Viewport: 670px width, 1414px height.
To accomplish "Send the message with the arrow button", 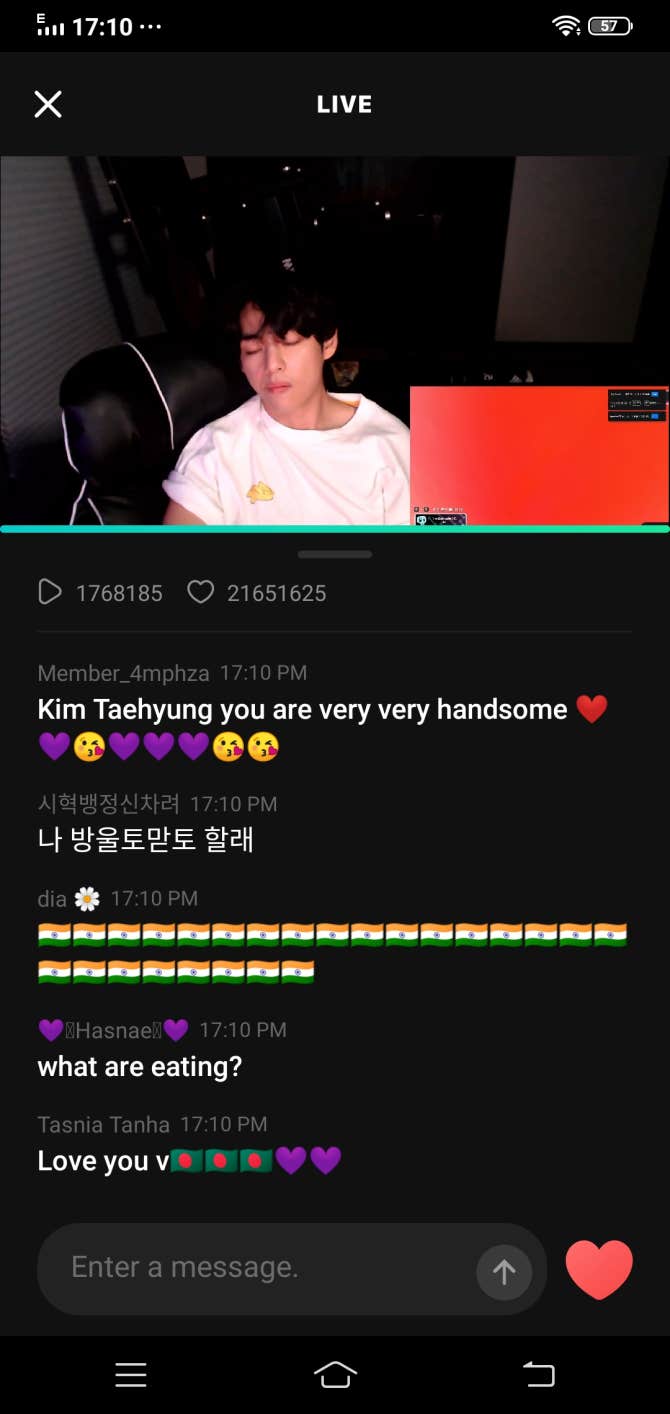I will click(504, 1271).
